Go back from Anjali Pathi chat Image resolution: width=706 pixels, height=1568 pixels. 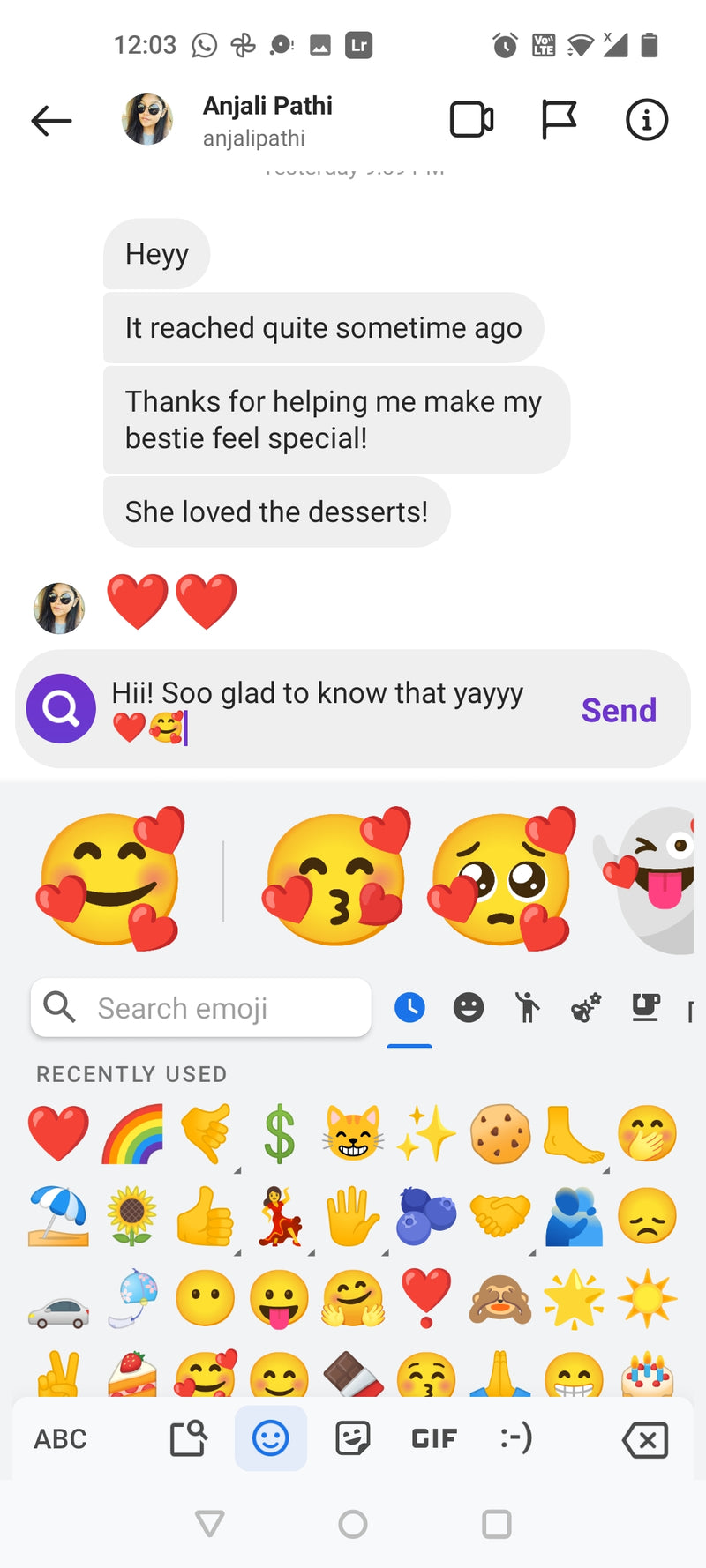(51, 120)
